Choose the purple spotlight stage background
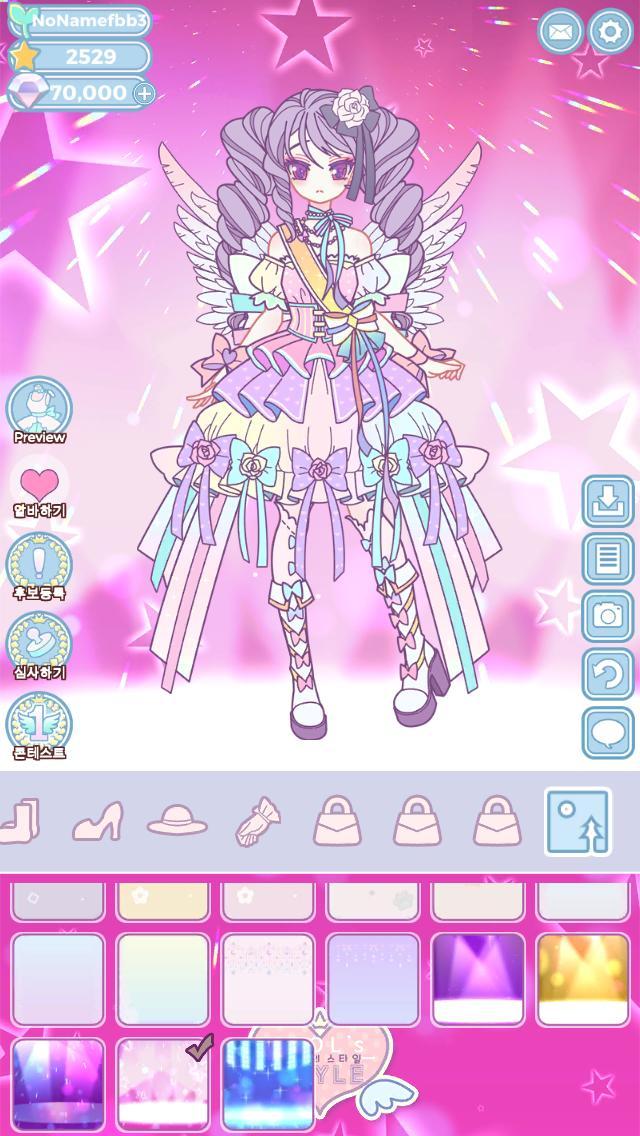Viewport: 640px width, 1136px height. click(x=478, y=979)
